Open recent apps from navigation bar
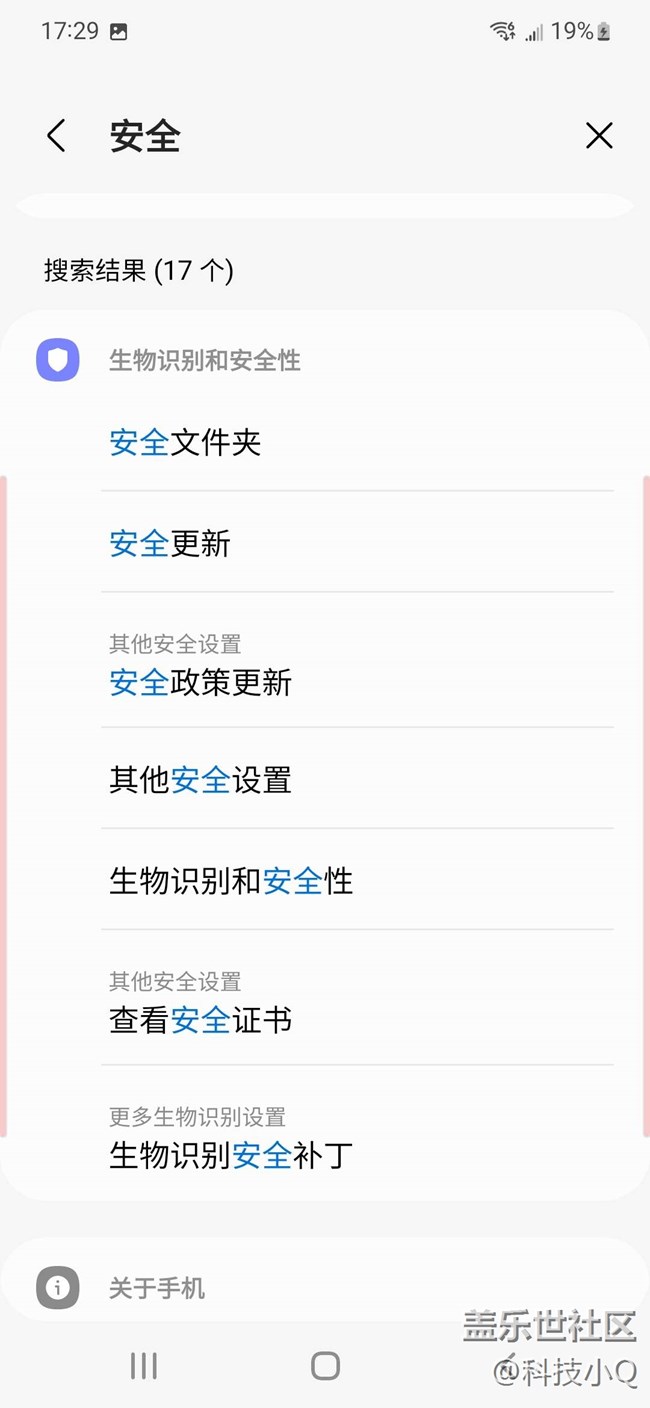Image resolution: width=650 pixels, height=1408 pixels. click(144, 1366)
